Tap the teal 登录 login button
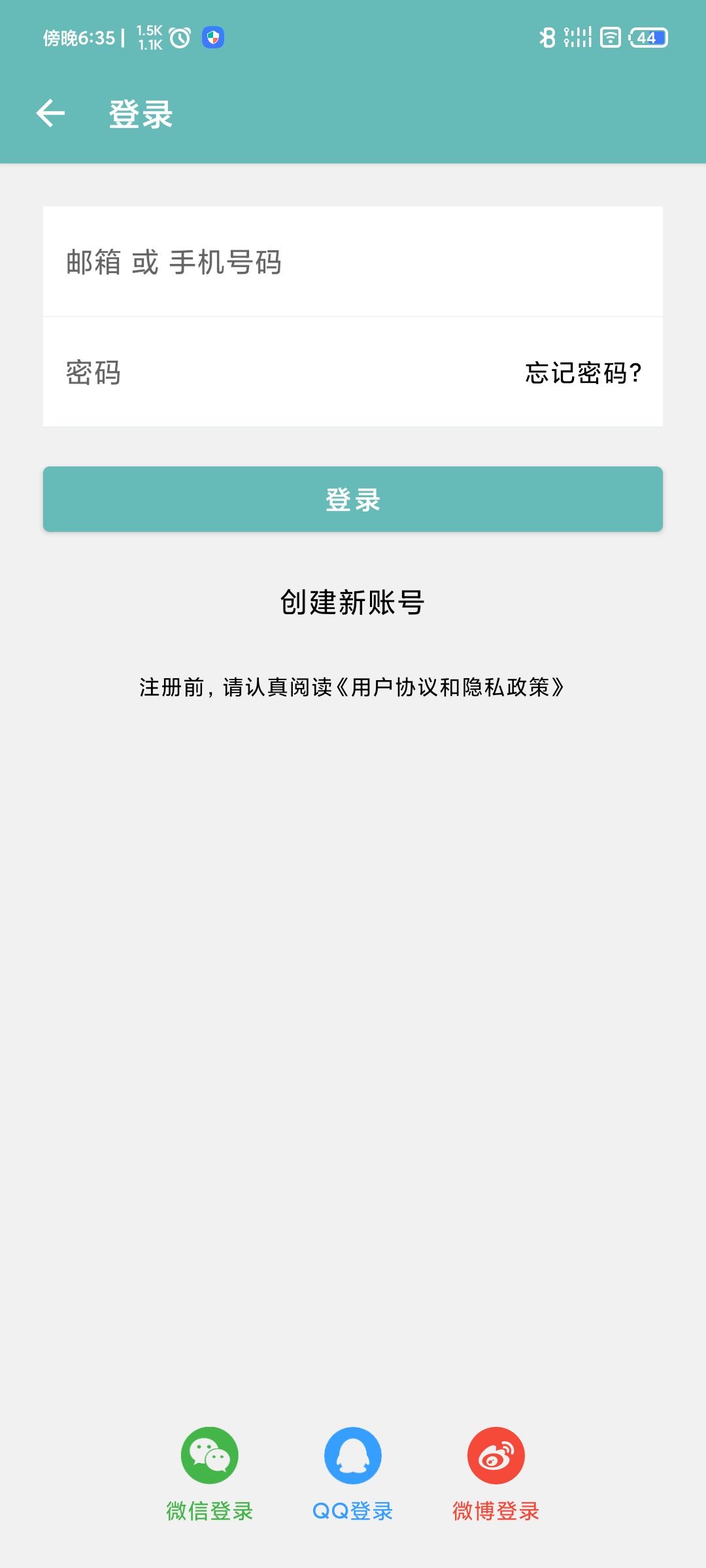The height and width of the screenshot is (1568, 706). (353, 499)
